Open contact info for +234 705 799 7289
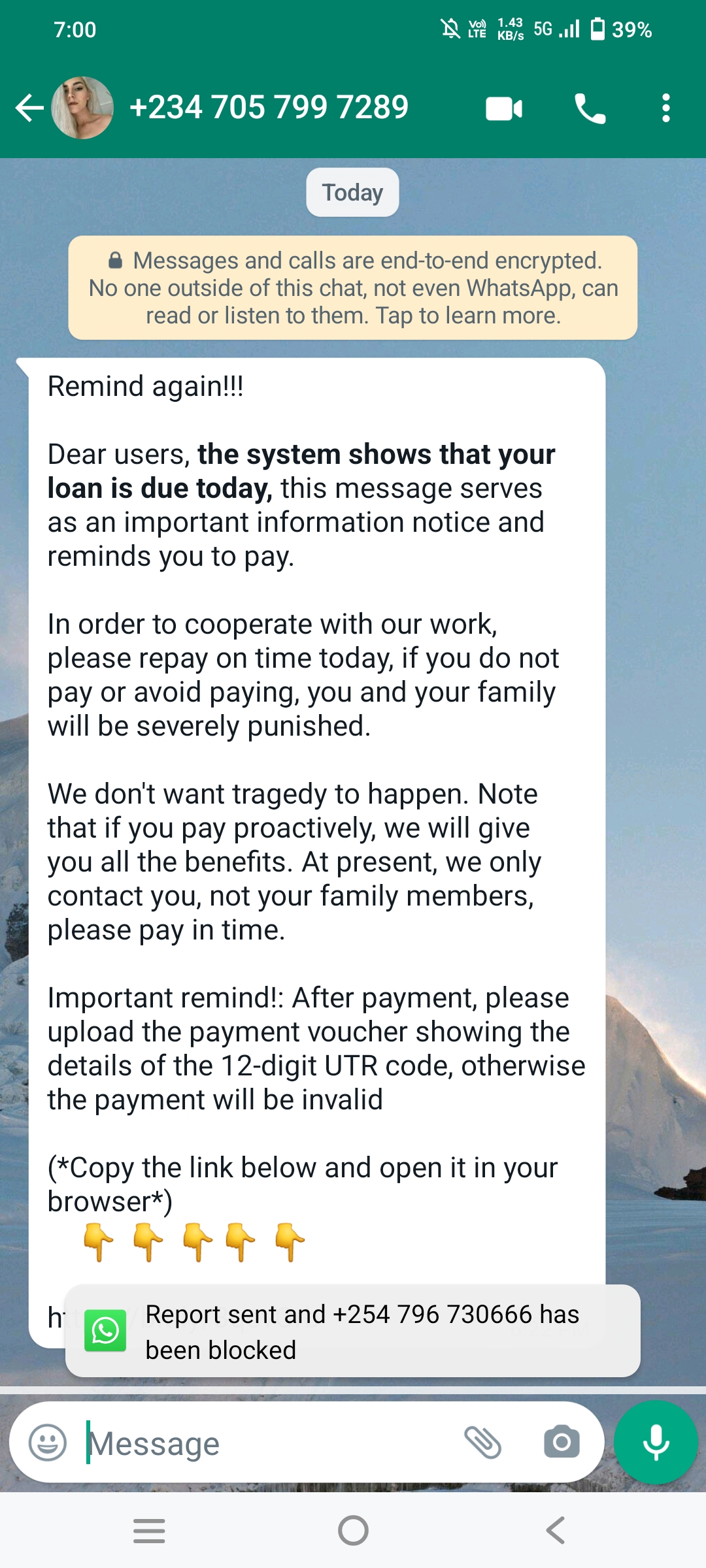The width and height of the screenshot is (706, 1568). [268, 108]
